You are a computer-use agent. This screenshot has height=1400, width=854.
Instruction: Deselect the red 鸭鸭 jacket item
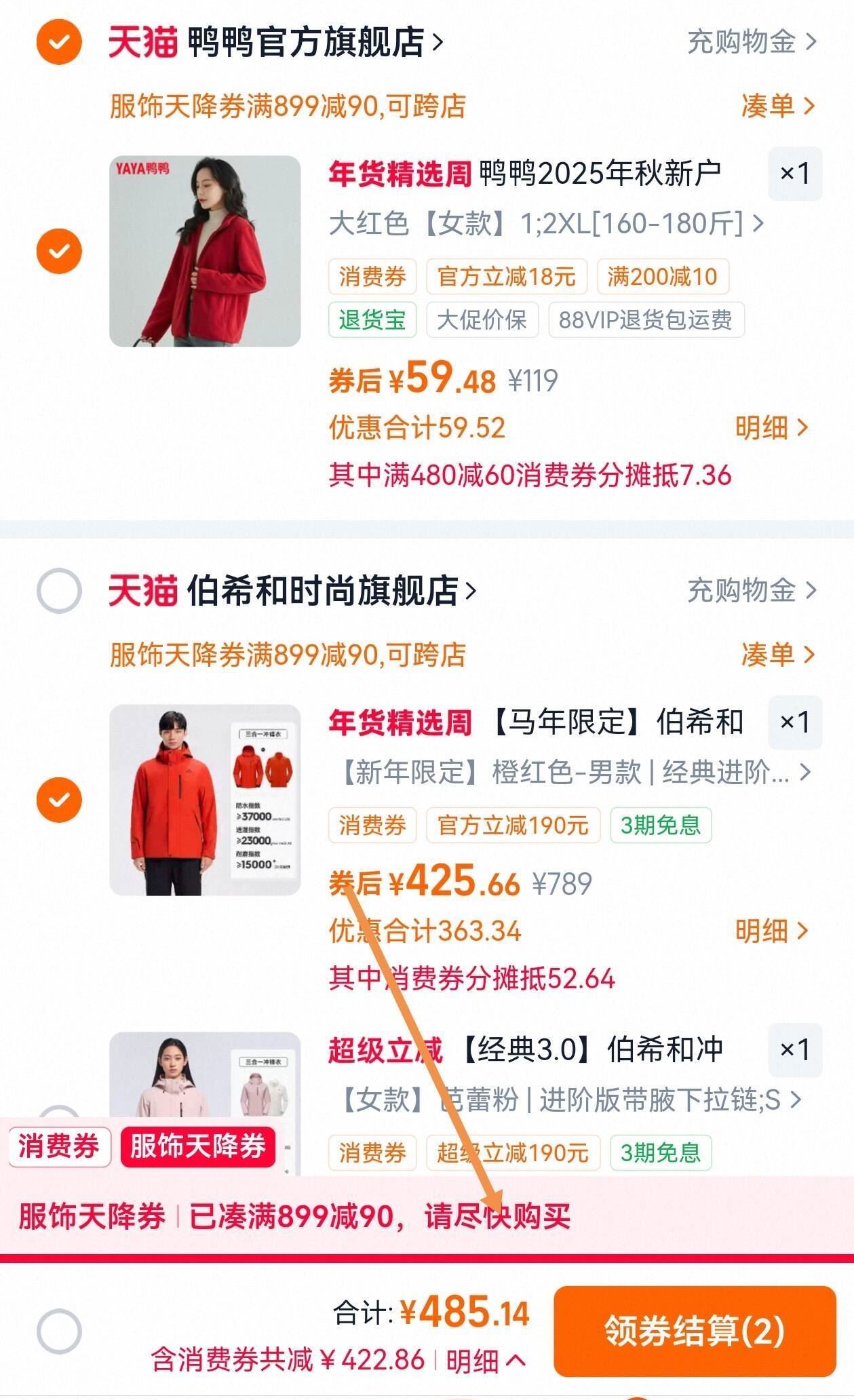[59, 251]
